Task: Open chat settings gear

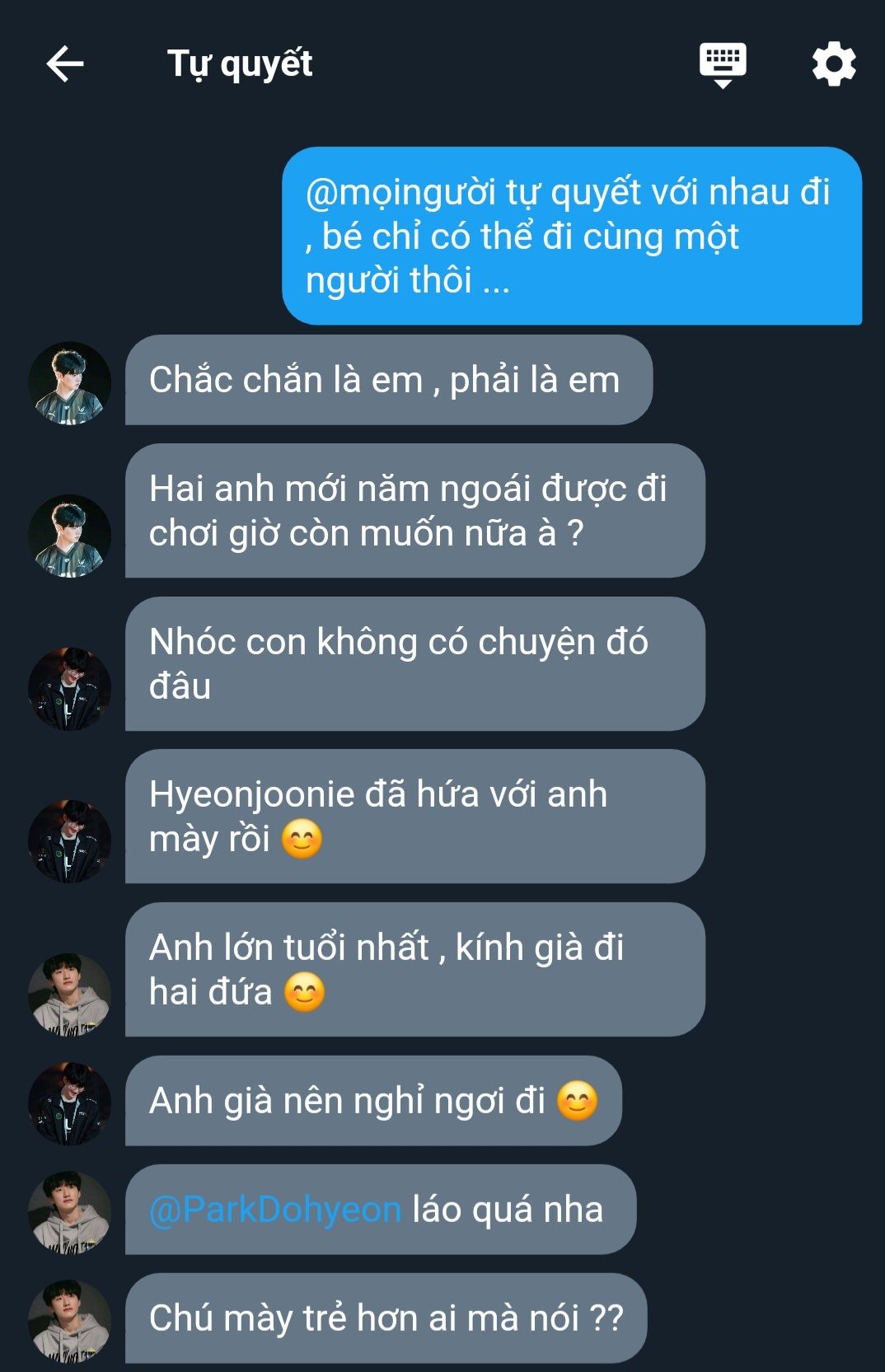Action: click(834, 64)
